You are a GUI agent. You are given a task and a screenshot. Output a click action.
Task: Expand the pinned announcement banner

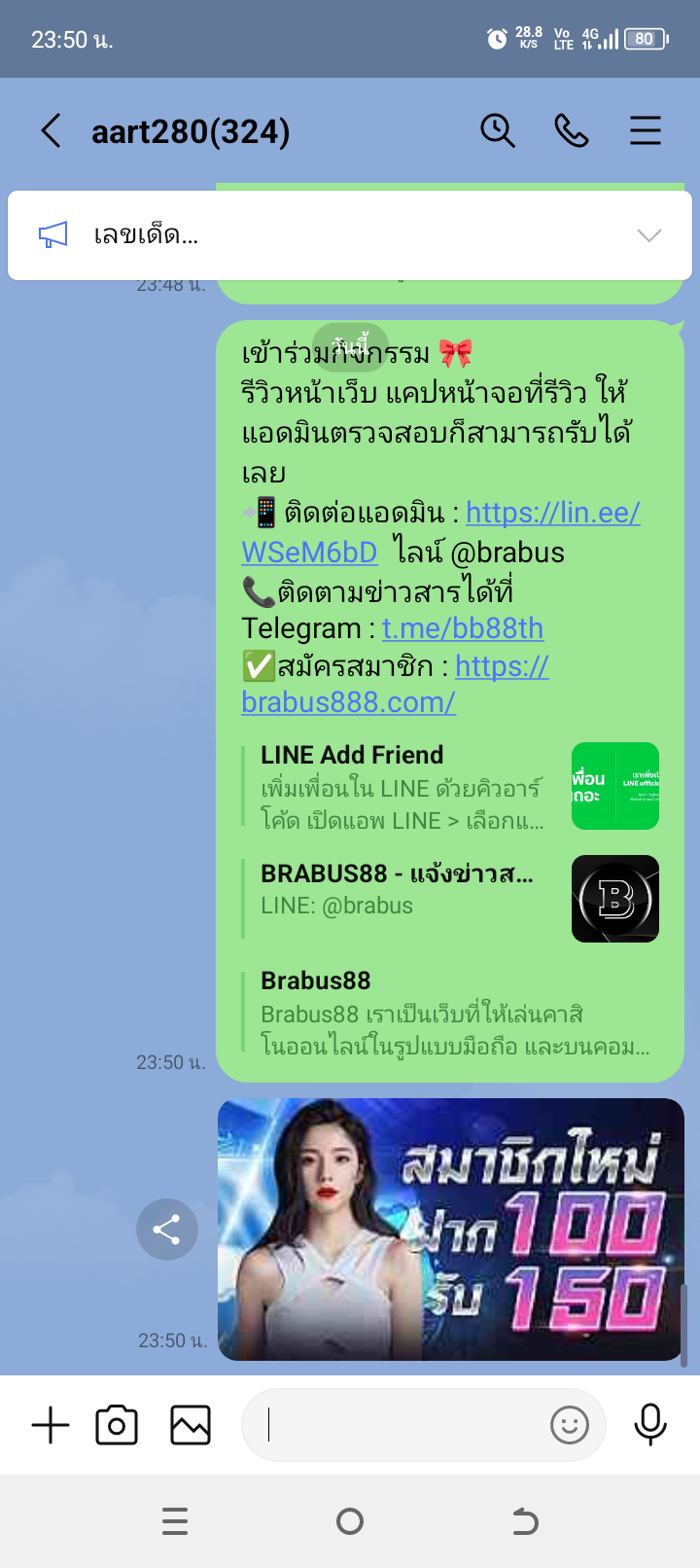pos(648,235)
